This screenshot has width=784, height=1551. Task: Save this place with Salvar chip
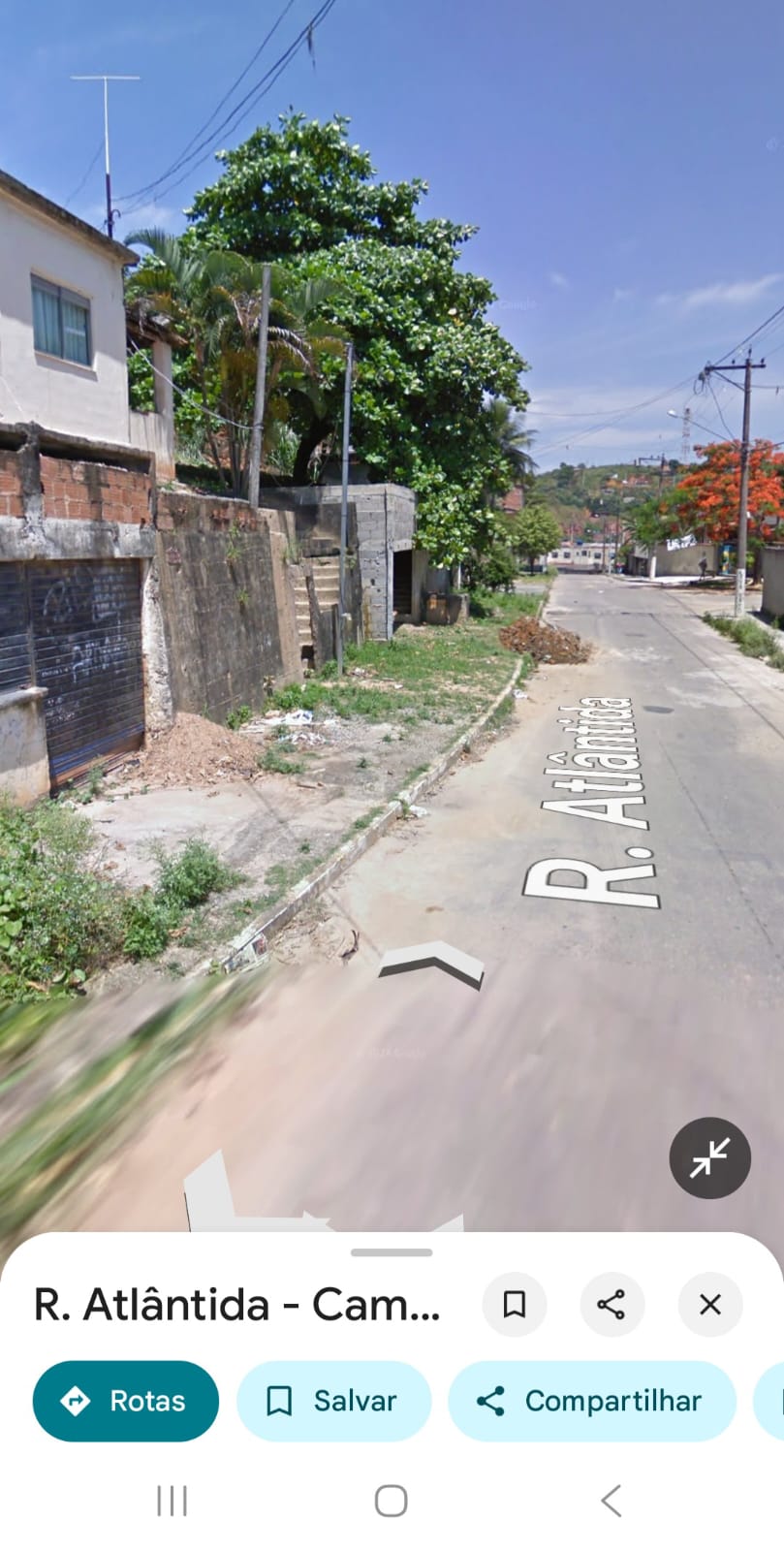click(x=333, y=1401)
